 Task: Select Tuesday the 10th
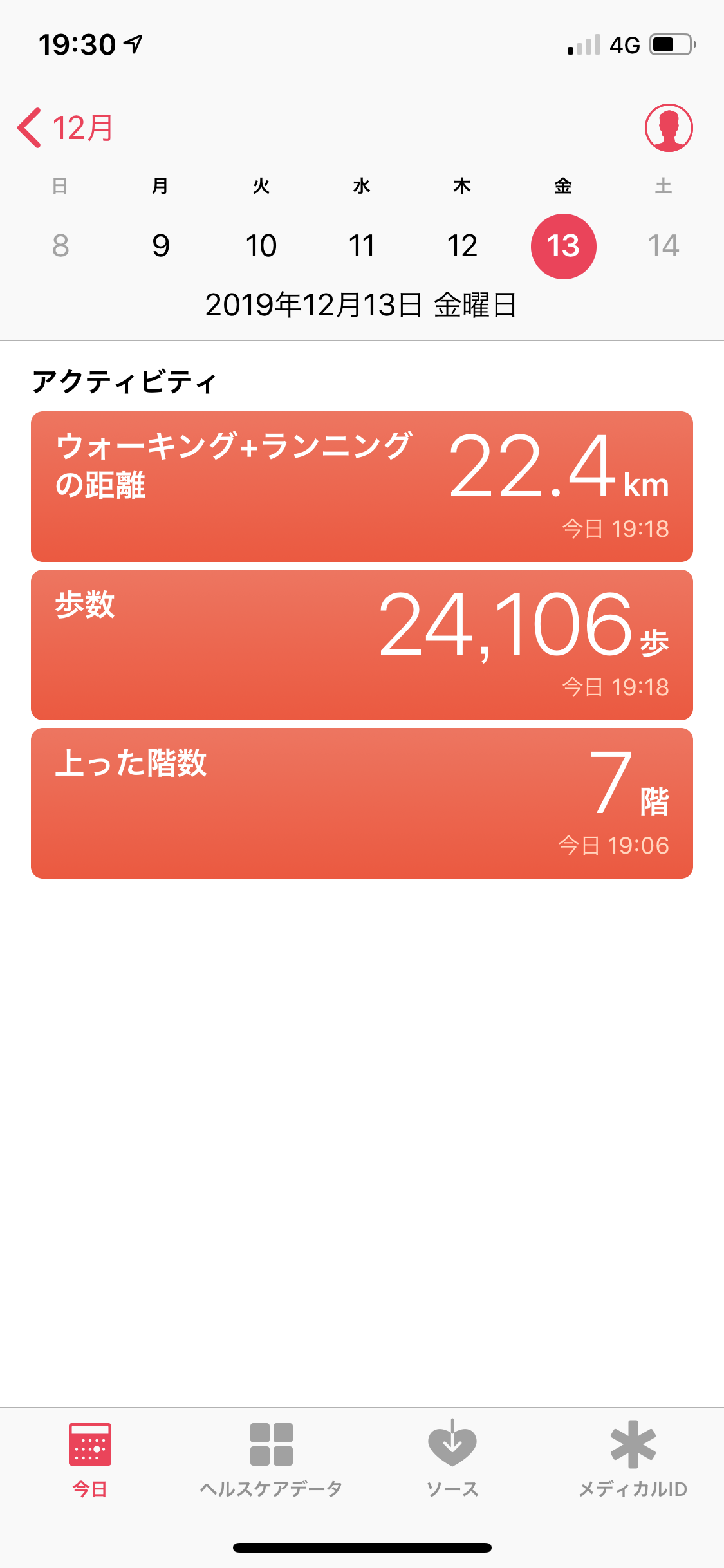pos(261,245)
